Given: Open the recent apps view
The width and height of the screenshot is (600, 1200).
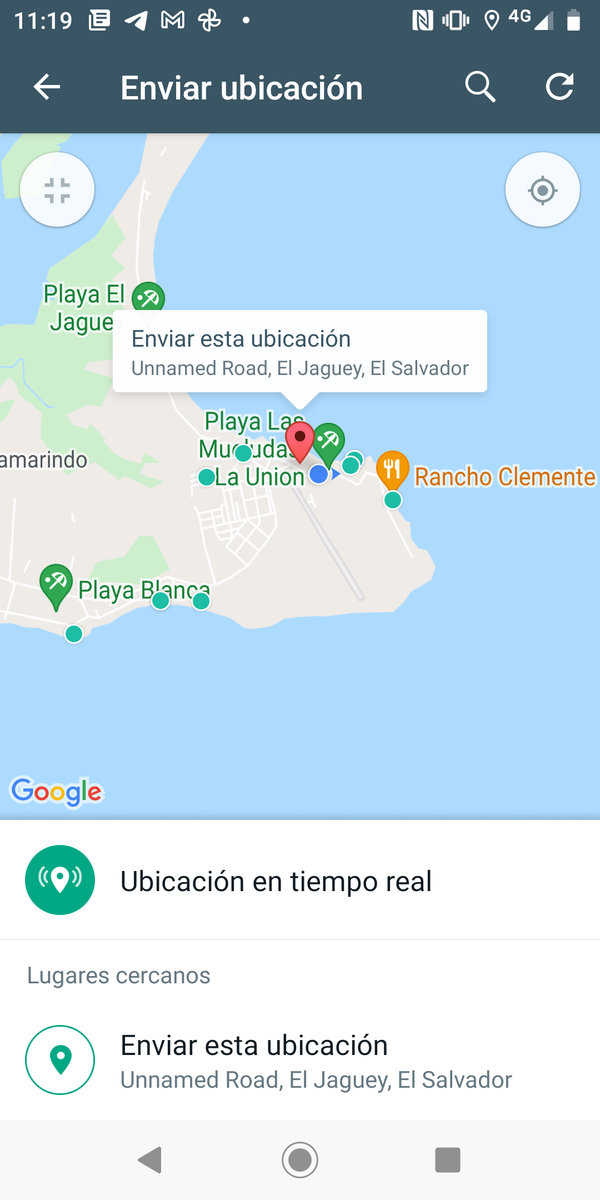Looking at the screenshot, I should pos(447,1160).
